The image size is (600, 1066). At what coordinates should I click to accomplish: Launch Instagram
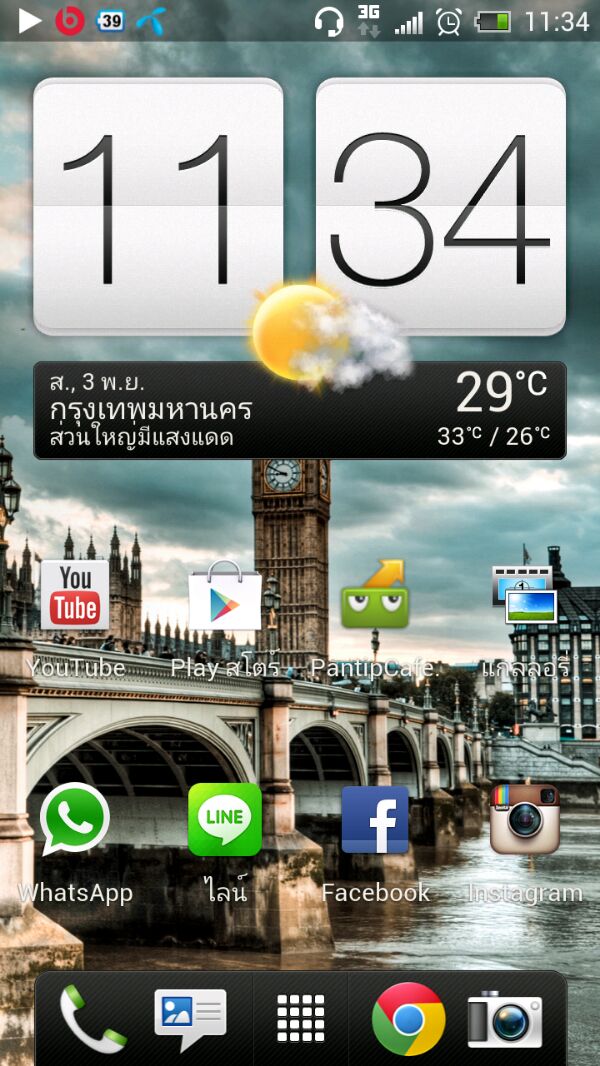[524, 820]
